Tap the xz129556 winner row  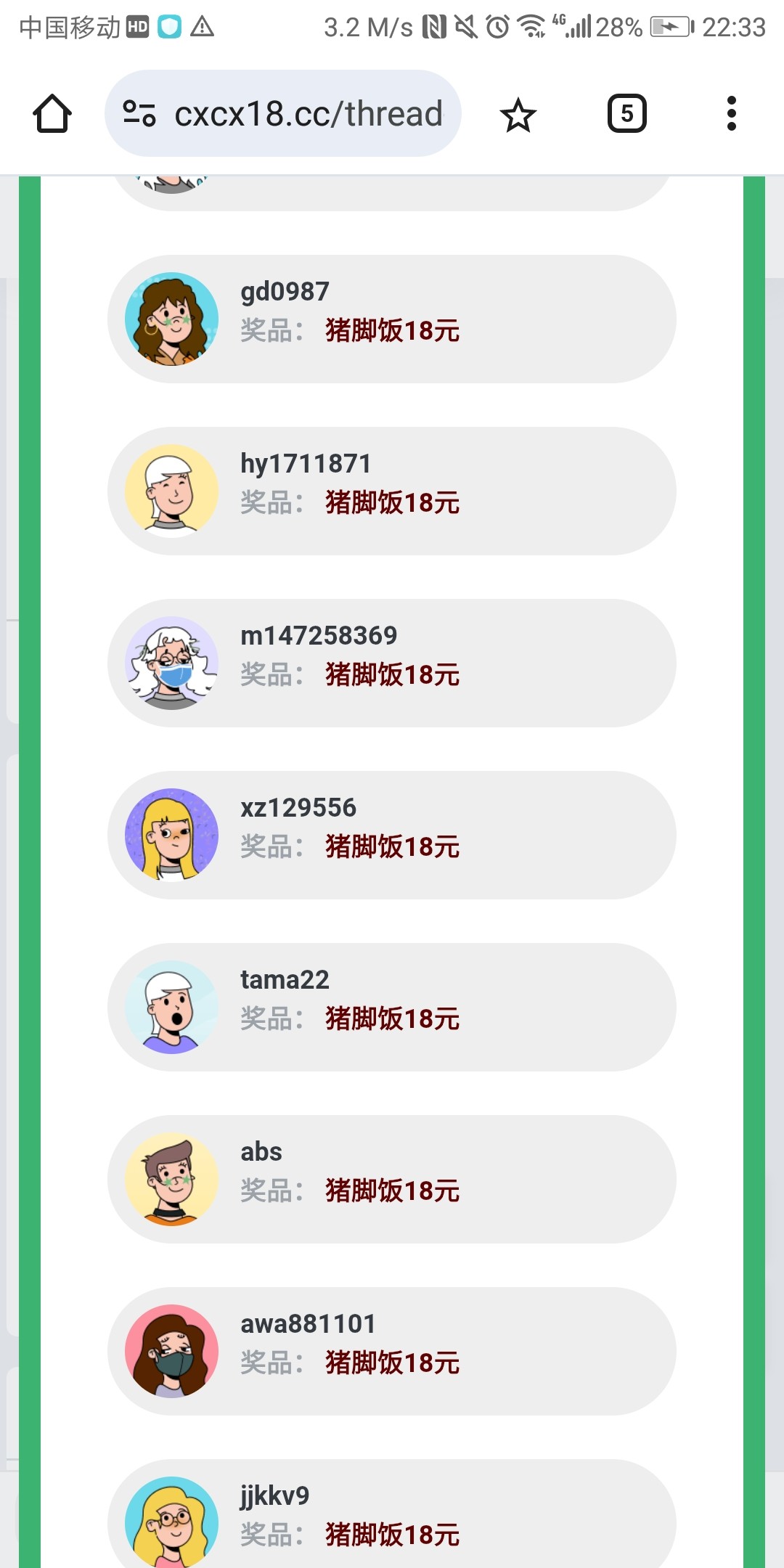click(x=392, y=836)
